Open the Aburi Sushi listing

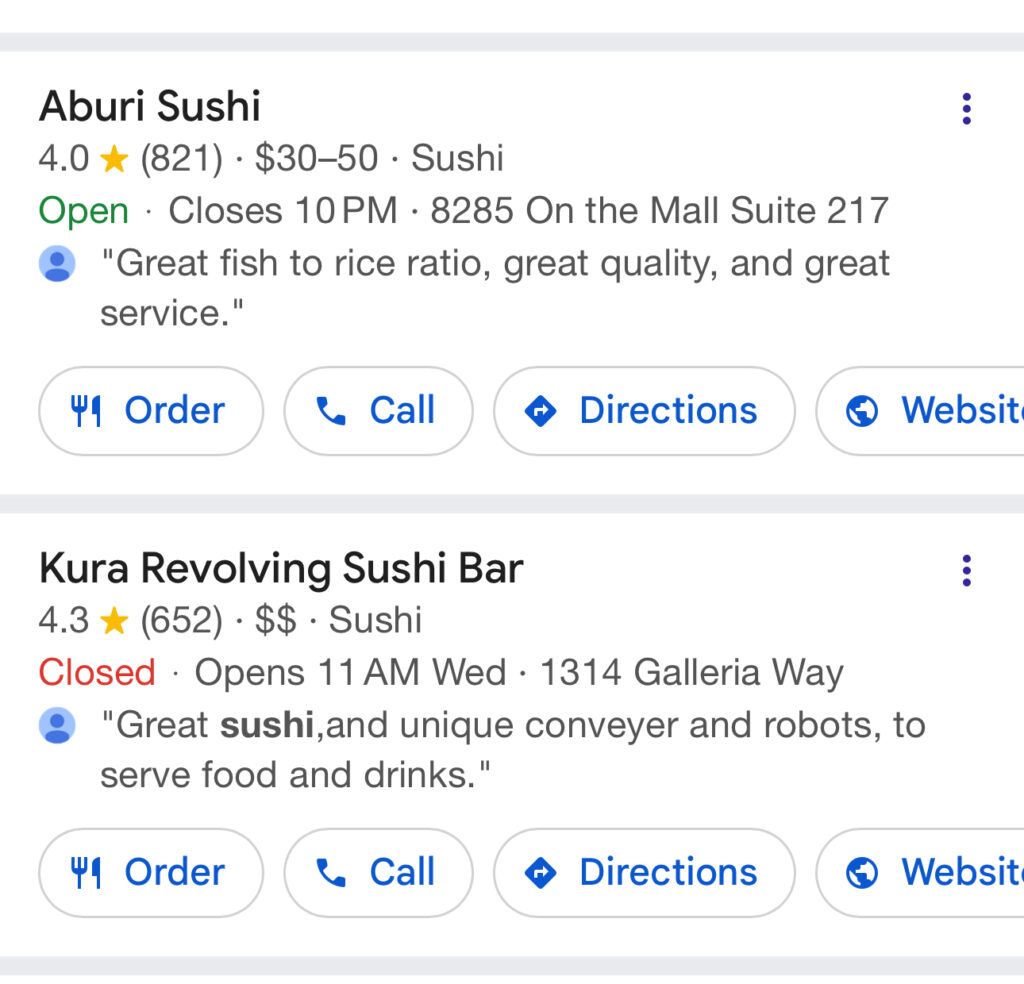(x=150, y=107)
